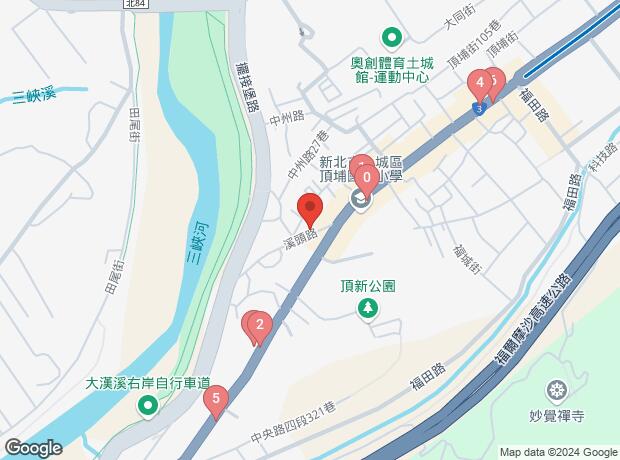
Task: Select the red marker numbered 2
Action: (x=259, y=323)
